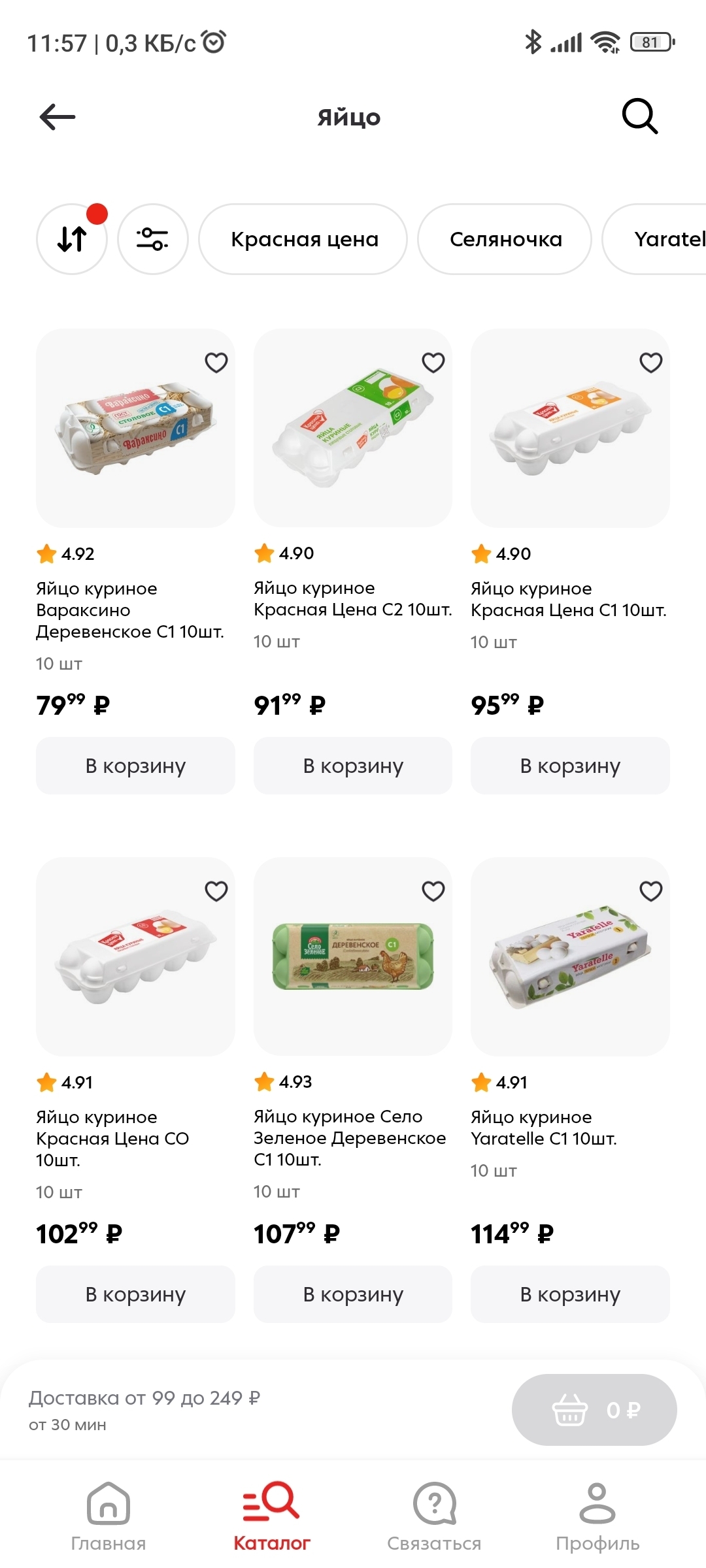
Task: Open the shopping cart showing 0 ₽
Action: (x=594, y=1410)
